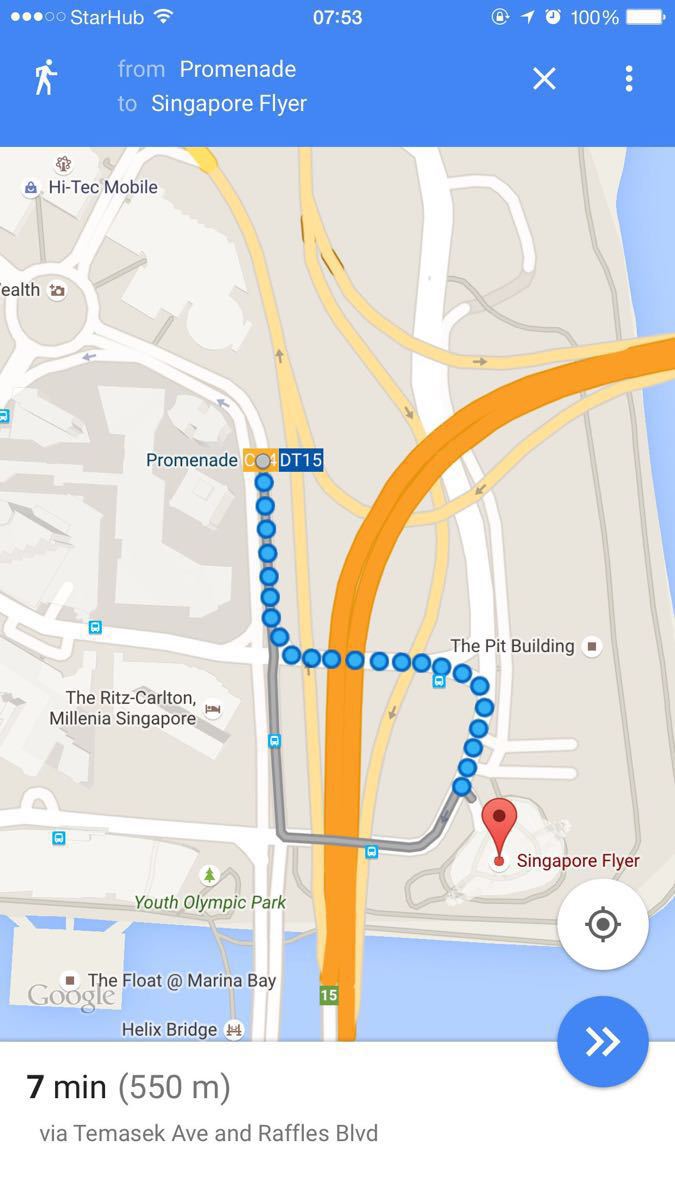
Task: Open the Youth Olympic Park marker
Action: [x=208, y=876]
